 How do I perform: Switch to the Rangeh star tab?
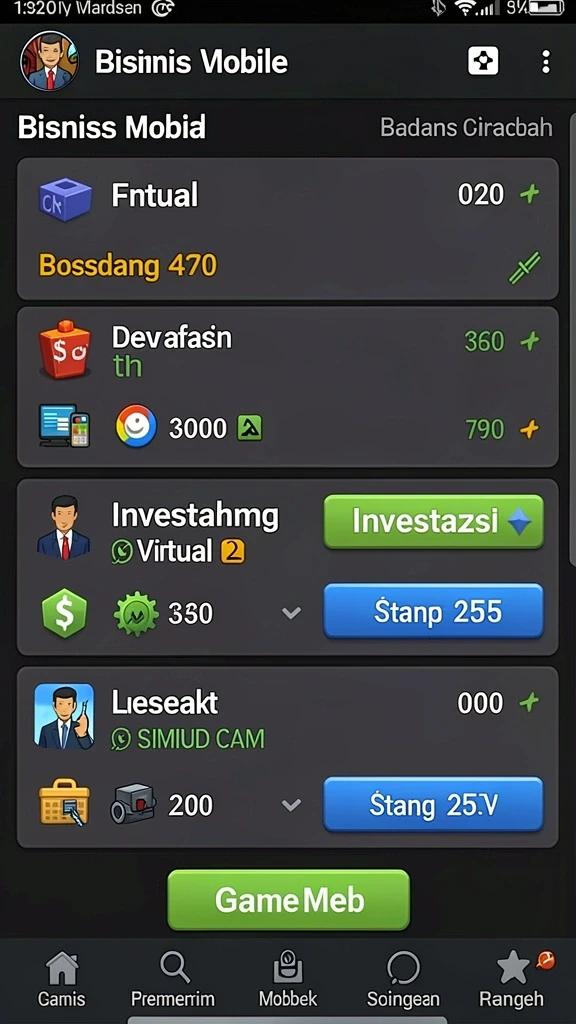(514, 980)
